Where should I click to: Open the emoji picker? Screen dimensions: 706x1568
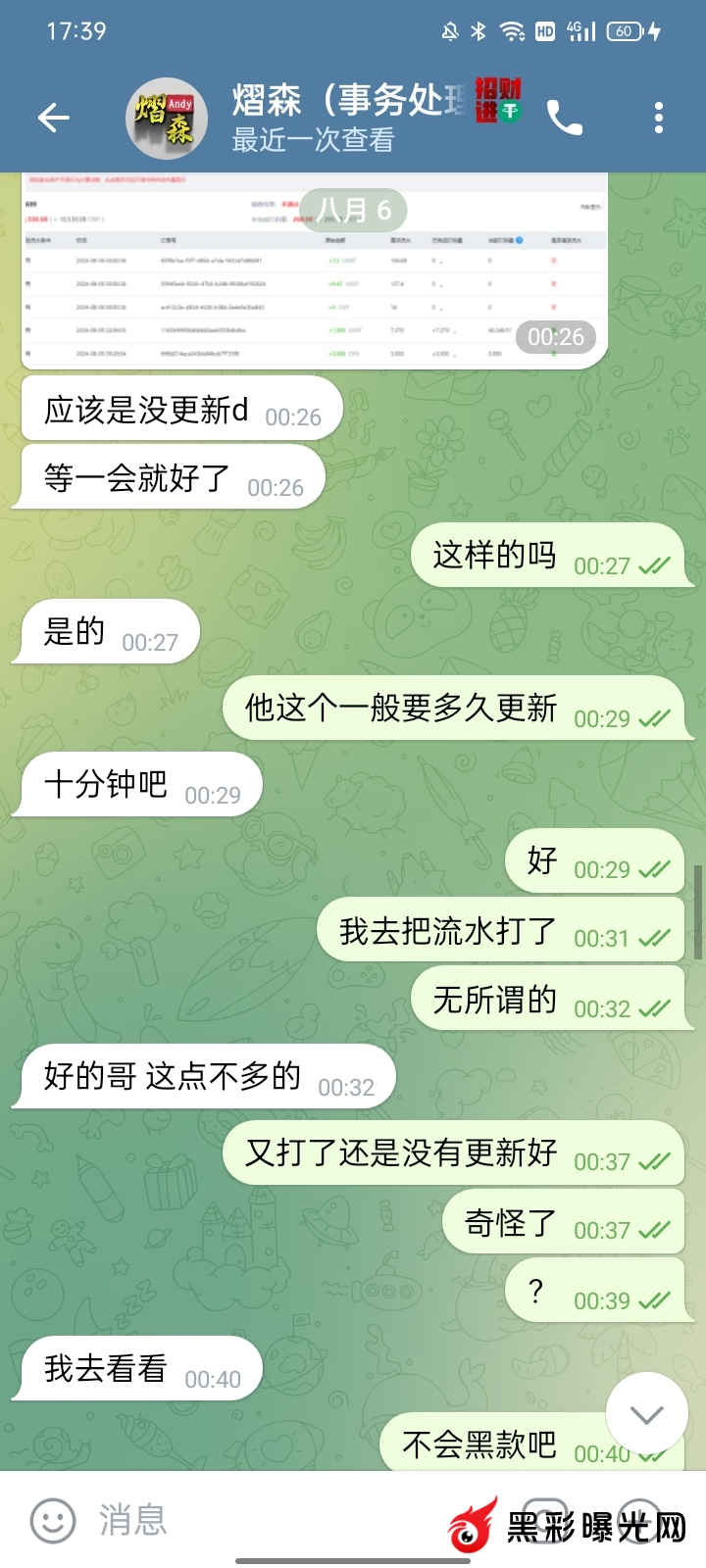point(53,1520)
